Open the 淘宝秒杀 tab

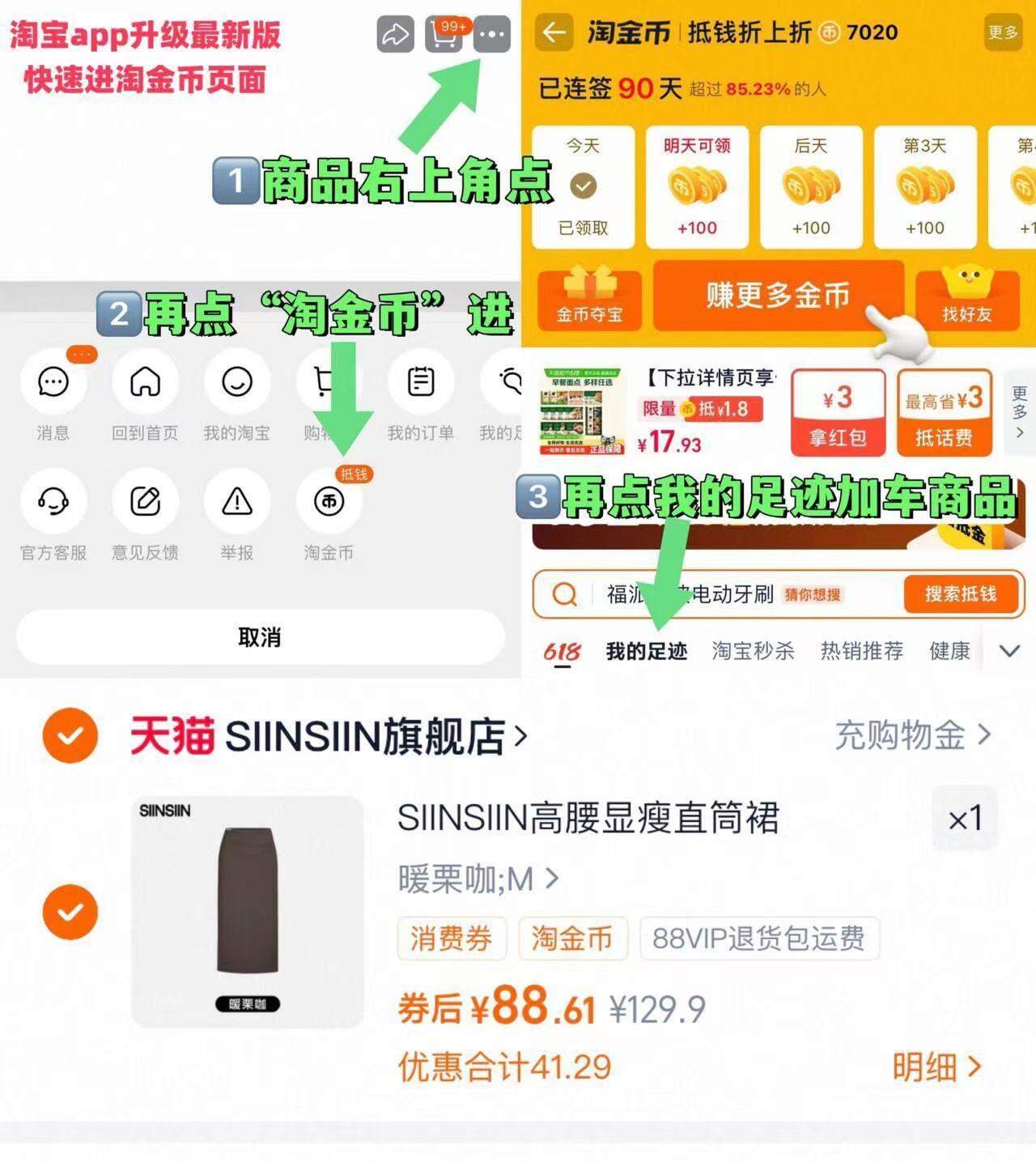pos(752,650)
